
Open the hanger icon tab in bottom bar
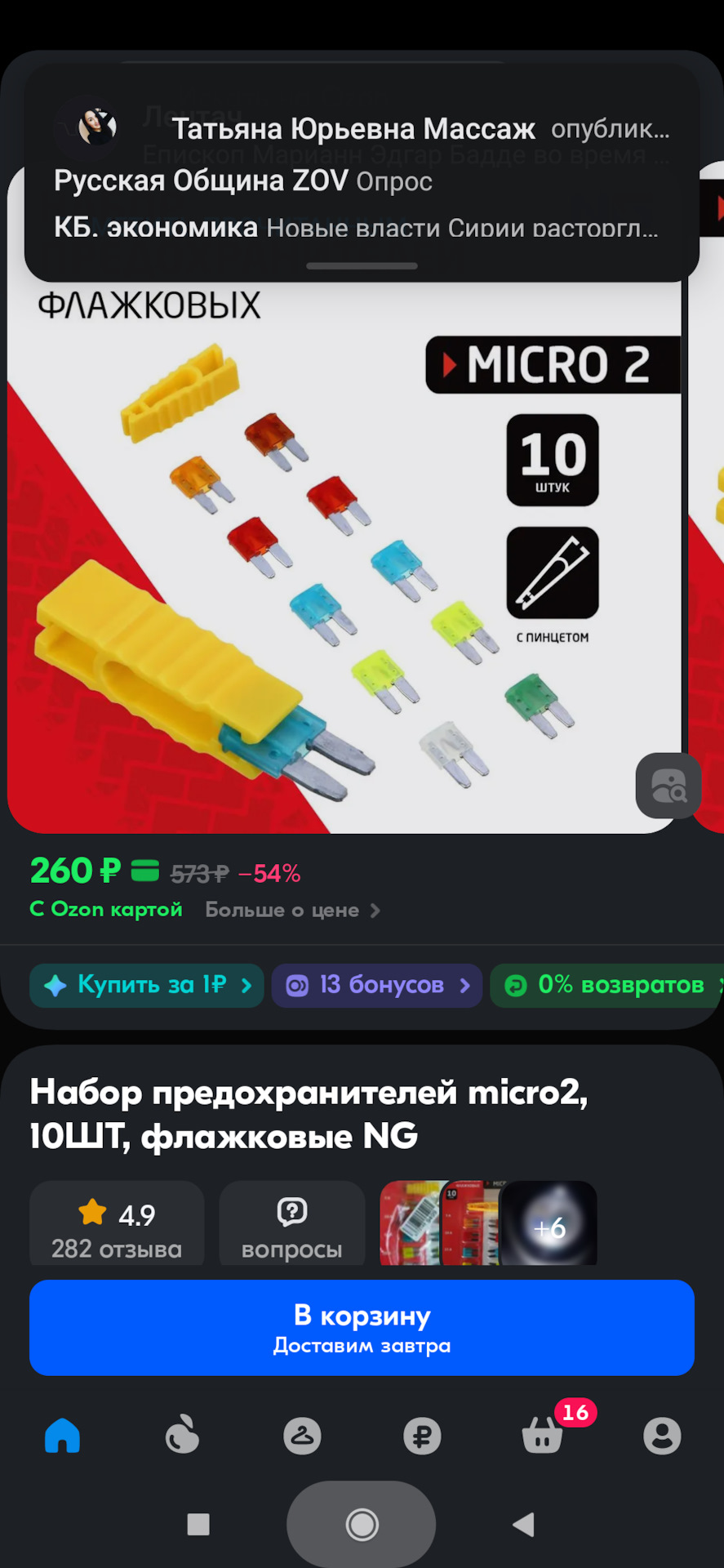pyautogui.click(x=302, y=1436)
